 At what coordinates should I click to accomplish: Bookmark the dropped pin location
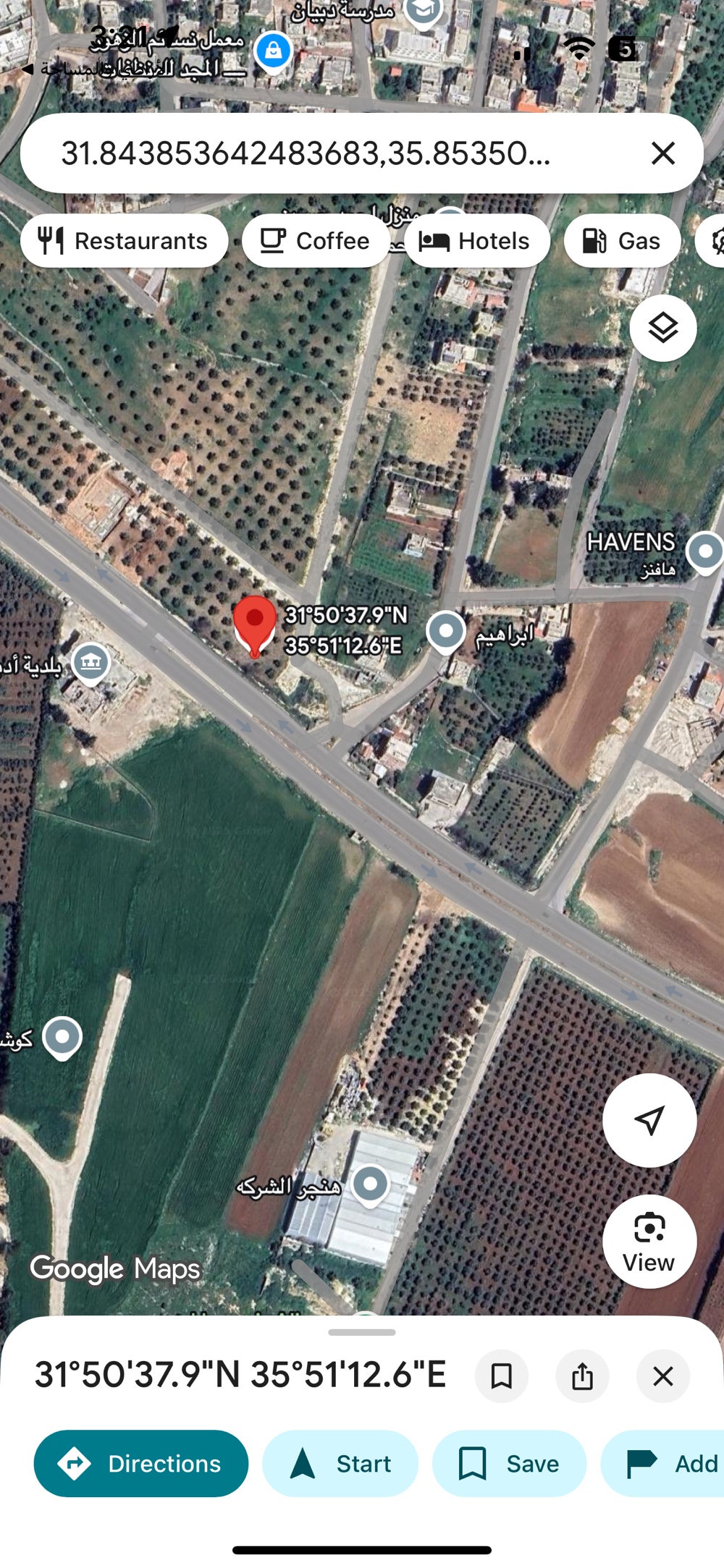click(501, 1376)
